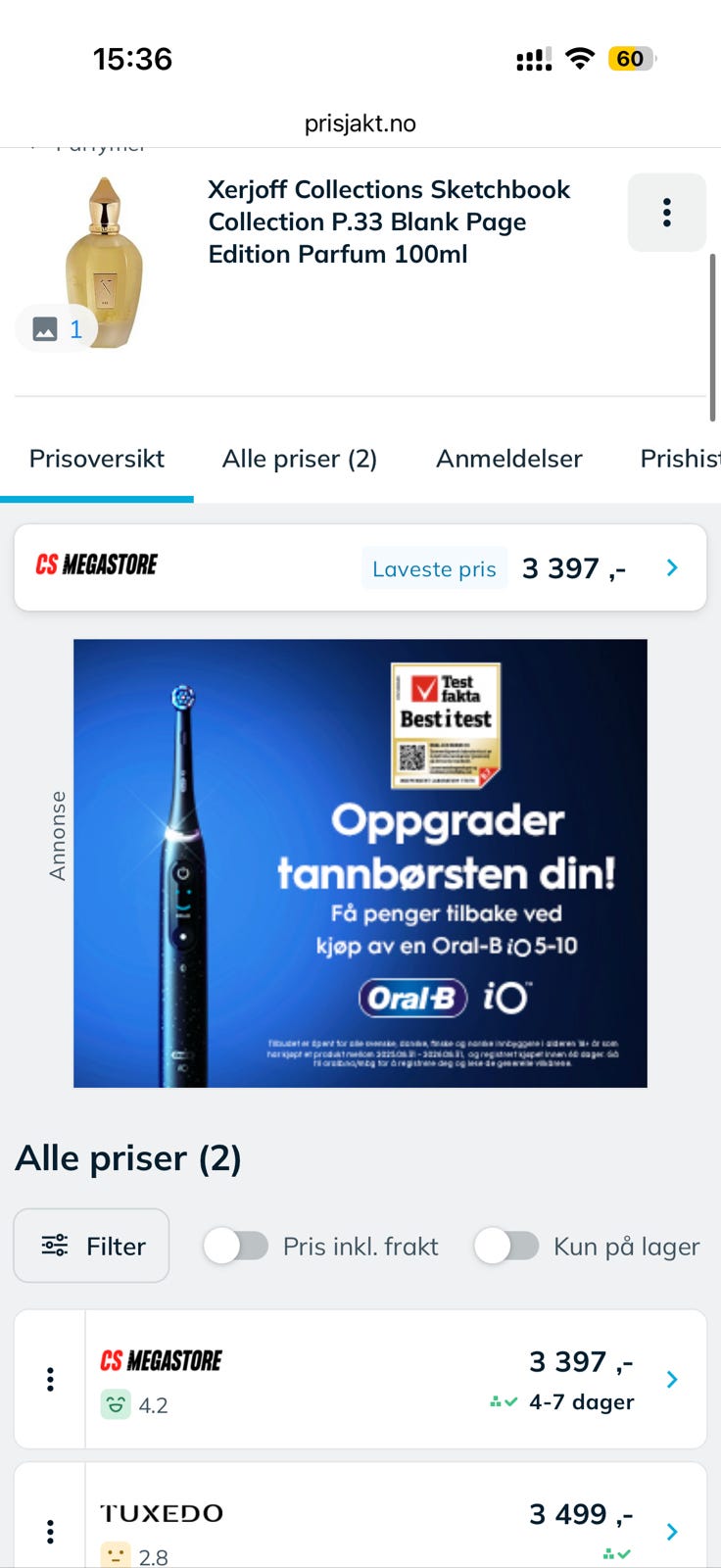Click the Oral-B advertisement banner
721x1568 pixels.
pyautogui.click(x=360, y=862)
